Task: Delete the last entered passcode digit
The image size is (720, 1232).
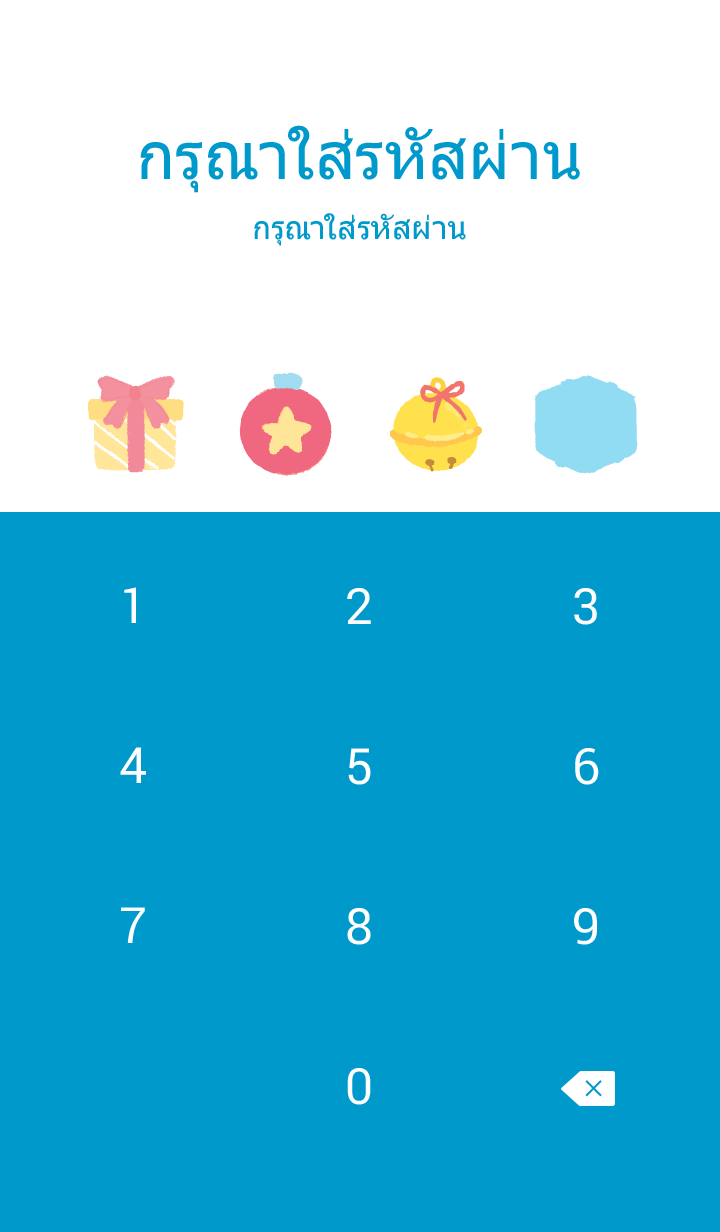Action: pyautogui.click(x=588, y=1088)
